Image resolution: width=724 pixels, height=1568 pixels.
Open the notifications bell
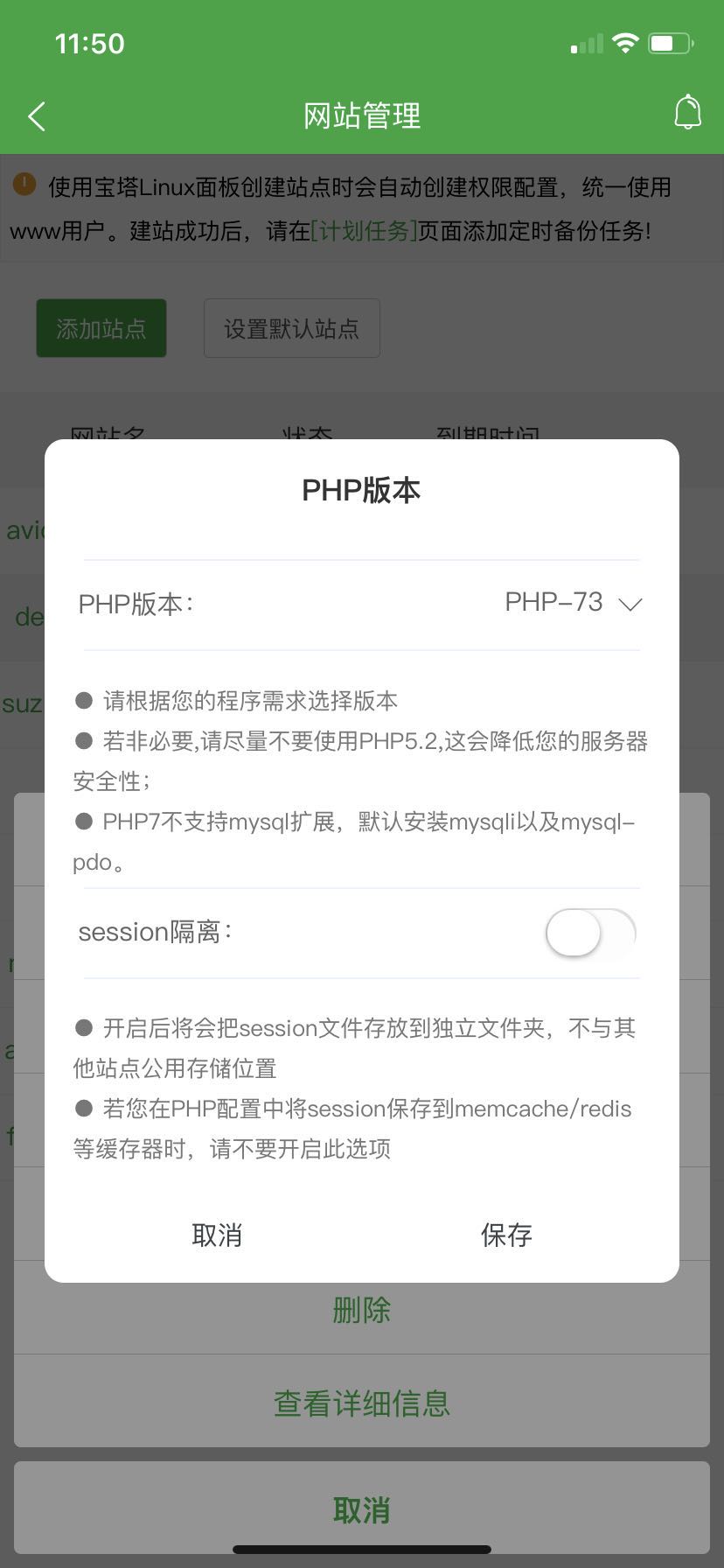click(687, 114)
